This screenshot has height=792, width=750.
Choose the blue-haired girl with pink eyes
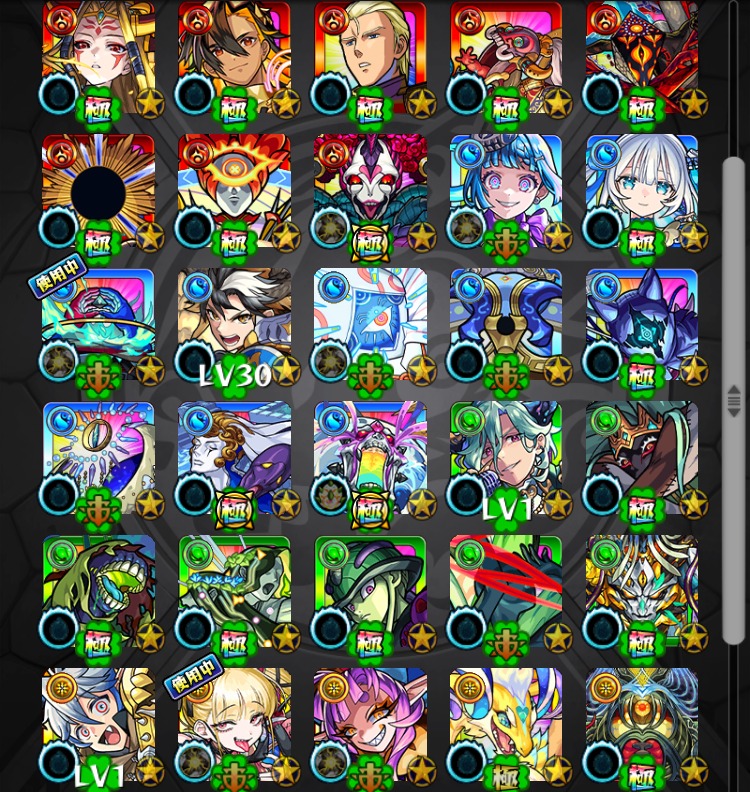[506, 192]
